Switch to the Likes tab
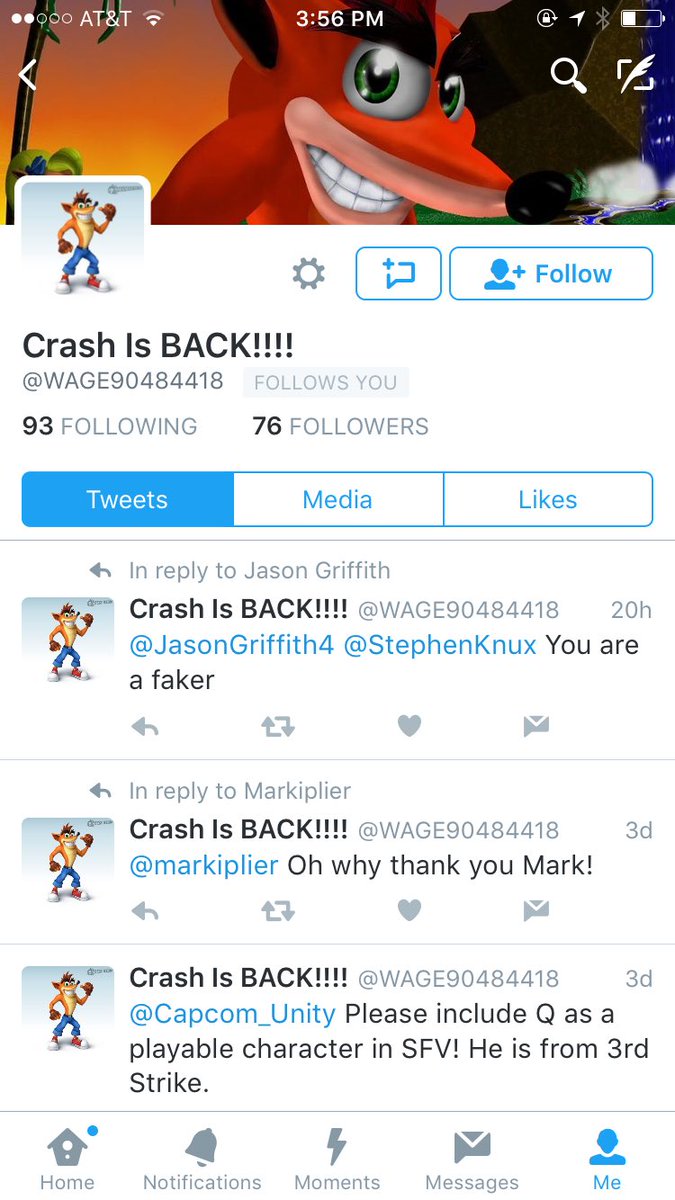The height and width of the screenshot is (1200, 675). 547,499
